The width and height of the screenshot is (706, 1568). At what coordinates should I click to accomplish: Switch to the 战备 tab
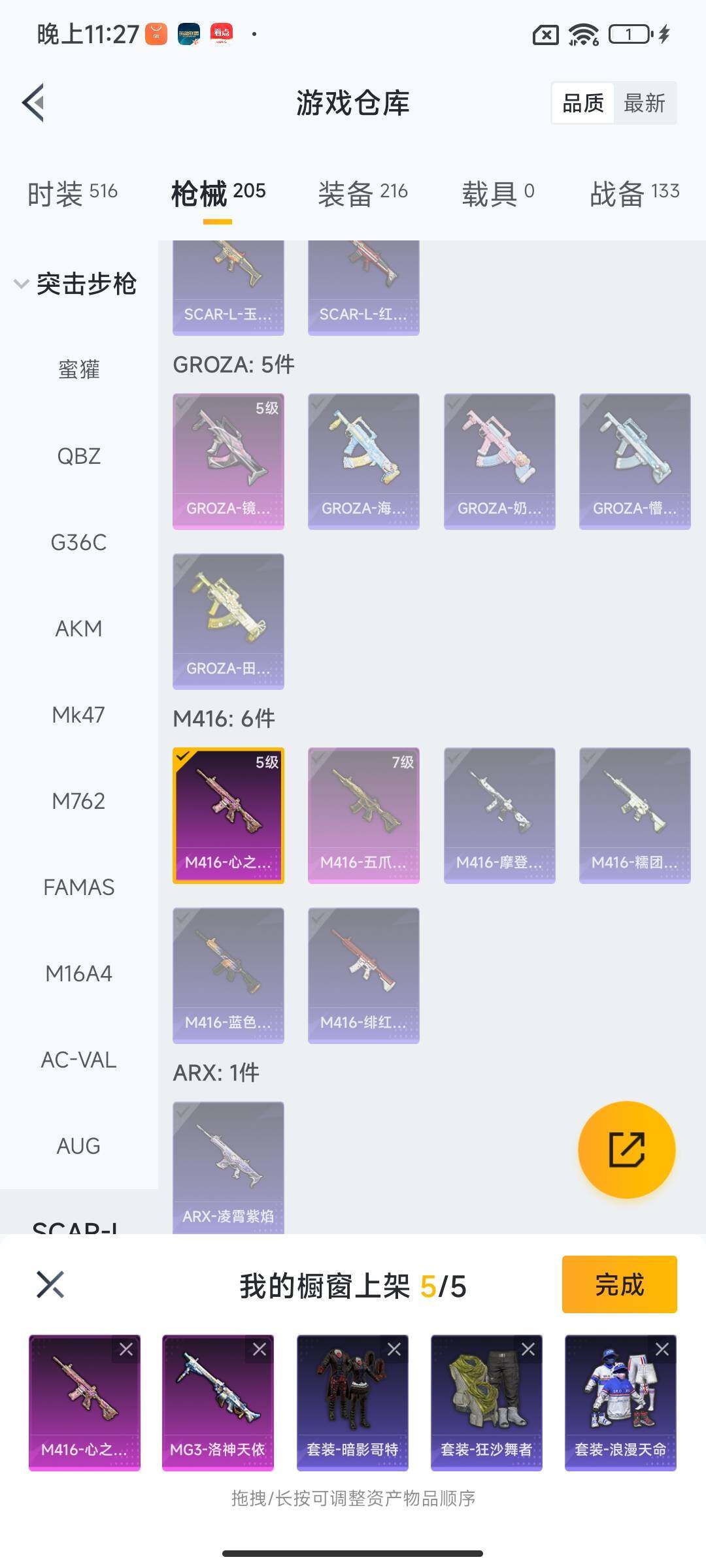point(634,193)
